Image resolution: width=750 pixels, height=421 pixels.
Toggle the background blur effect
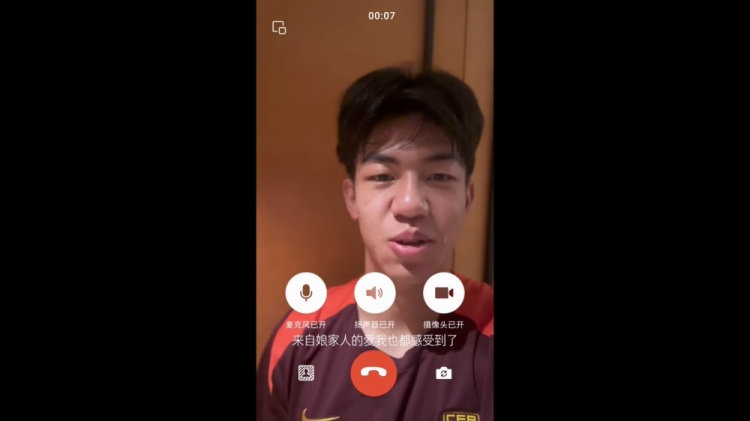[x=306, y=373]
